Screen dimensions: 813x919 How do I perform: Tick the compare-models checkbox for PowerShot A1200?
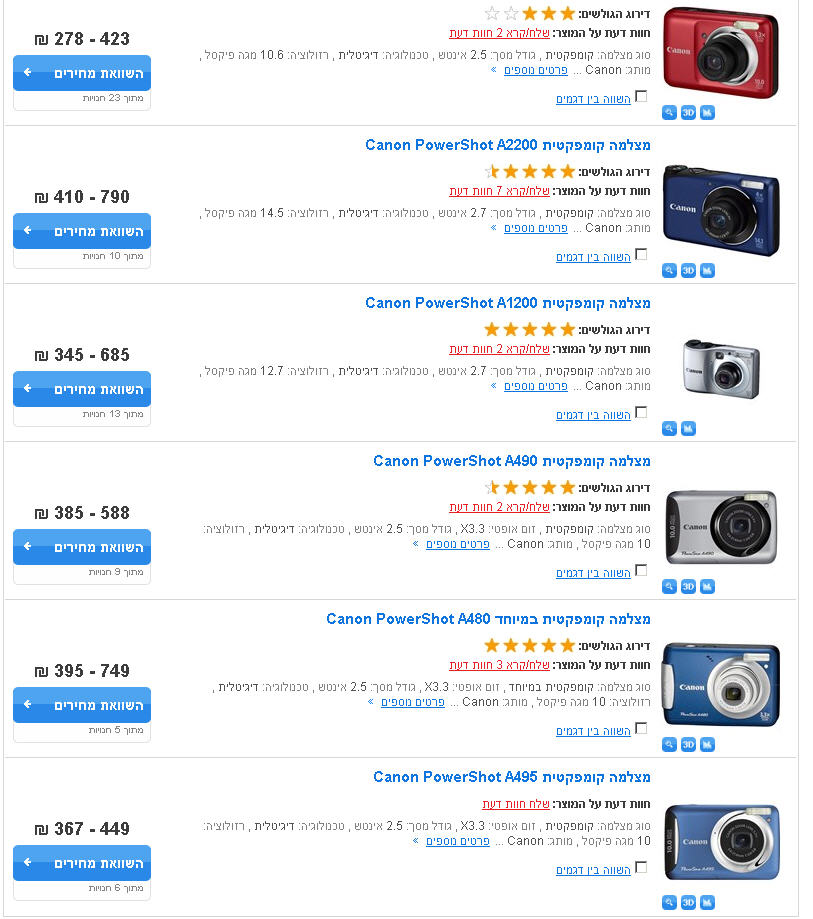click(x=641, y=413)
